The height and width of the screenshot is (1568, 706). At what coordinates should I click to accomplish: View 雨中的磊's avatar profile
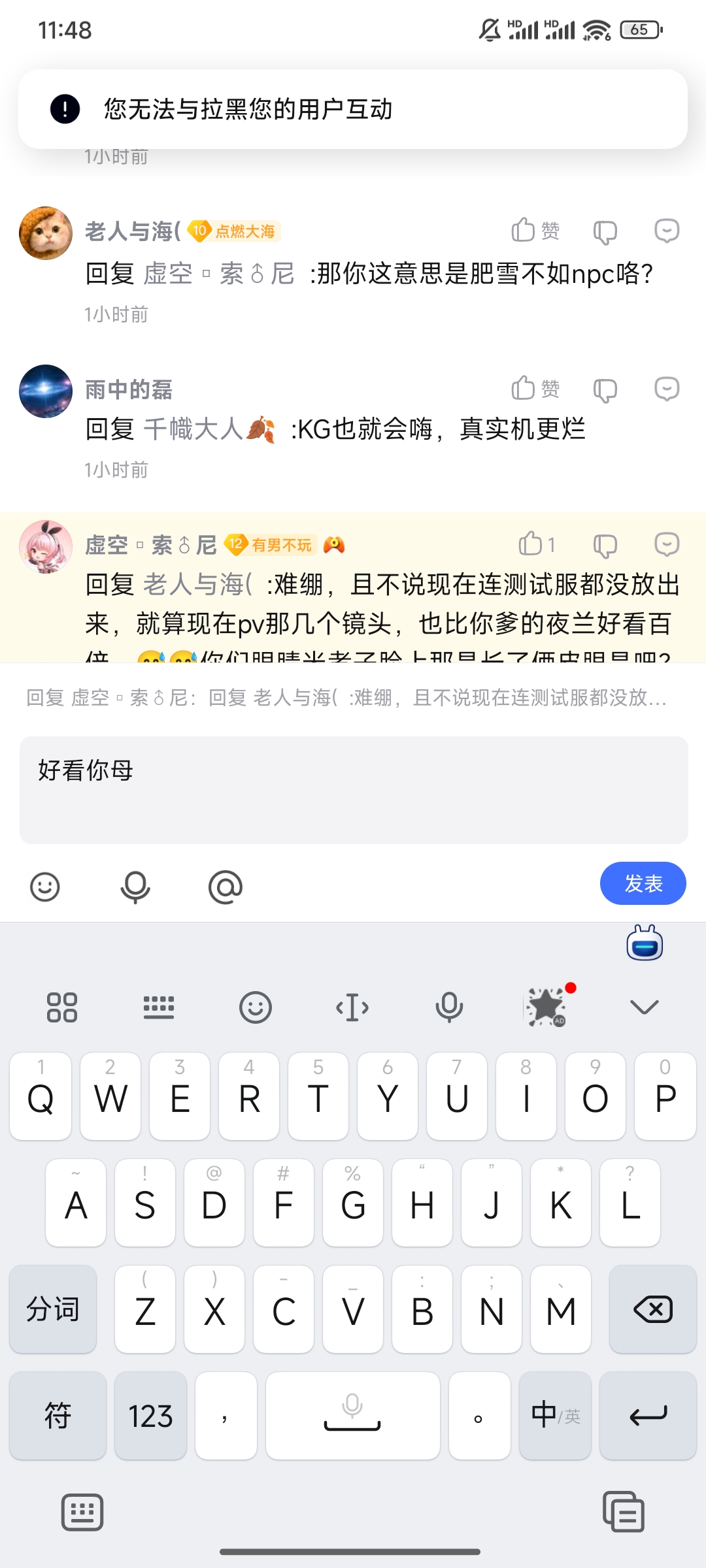(46, 391)
